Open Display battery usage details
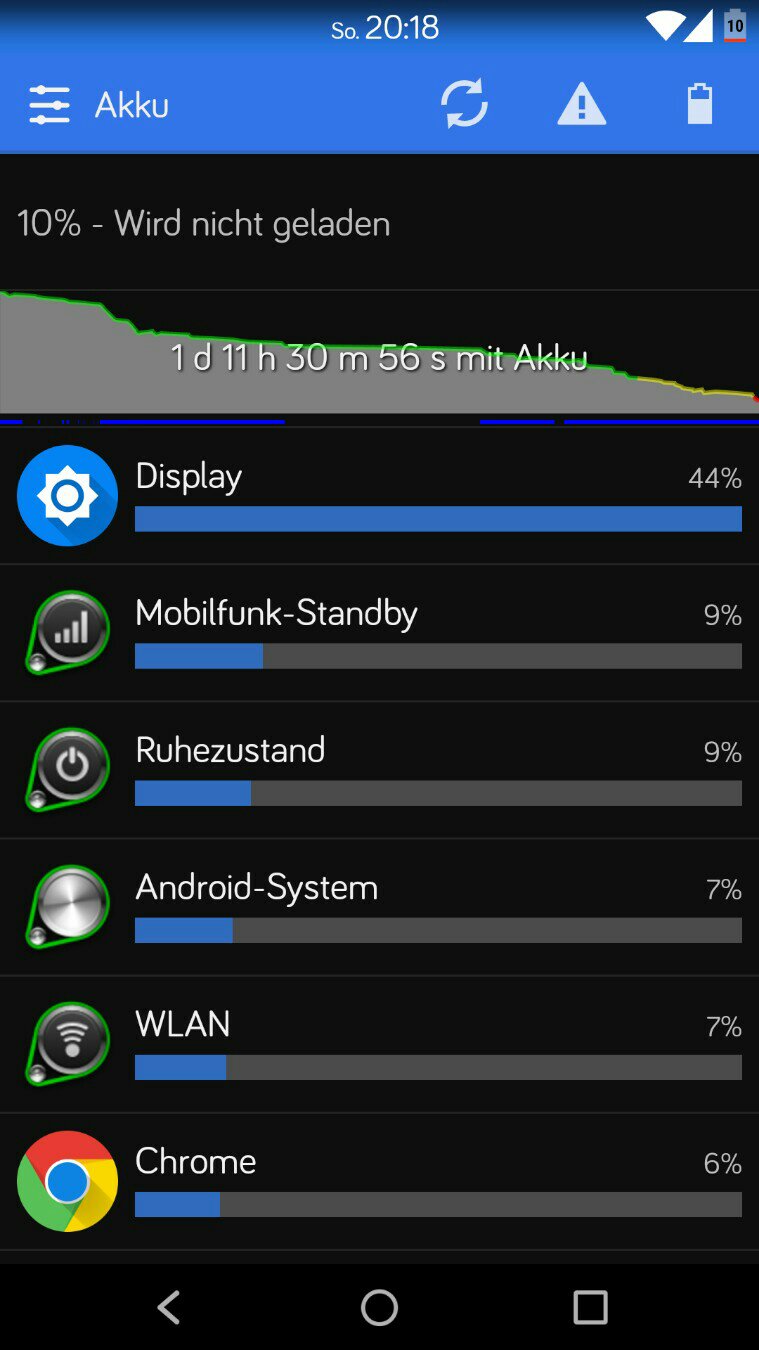Image resolution: width=759 pixels, height=1350 pixels. tap(379, 495)
